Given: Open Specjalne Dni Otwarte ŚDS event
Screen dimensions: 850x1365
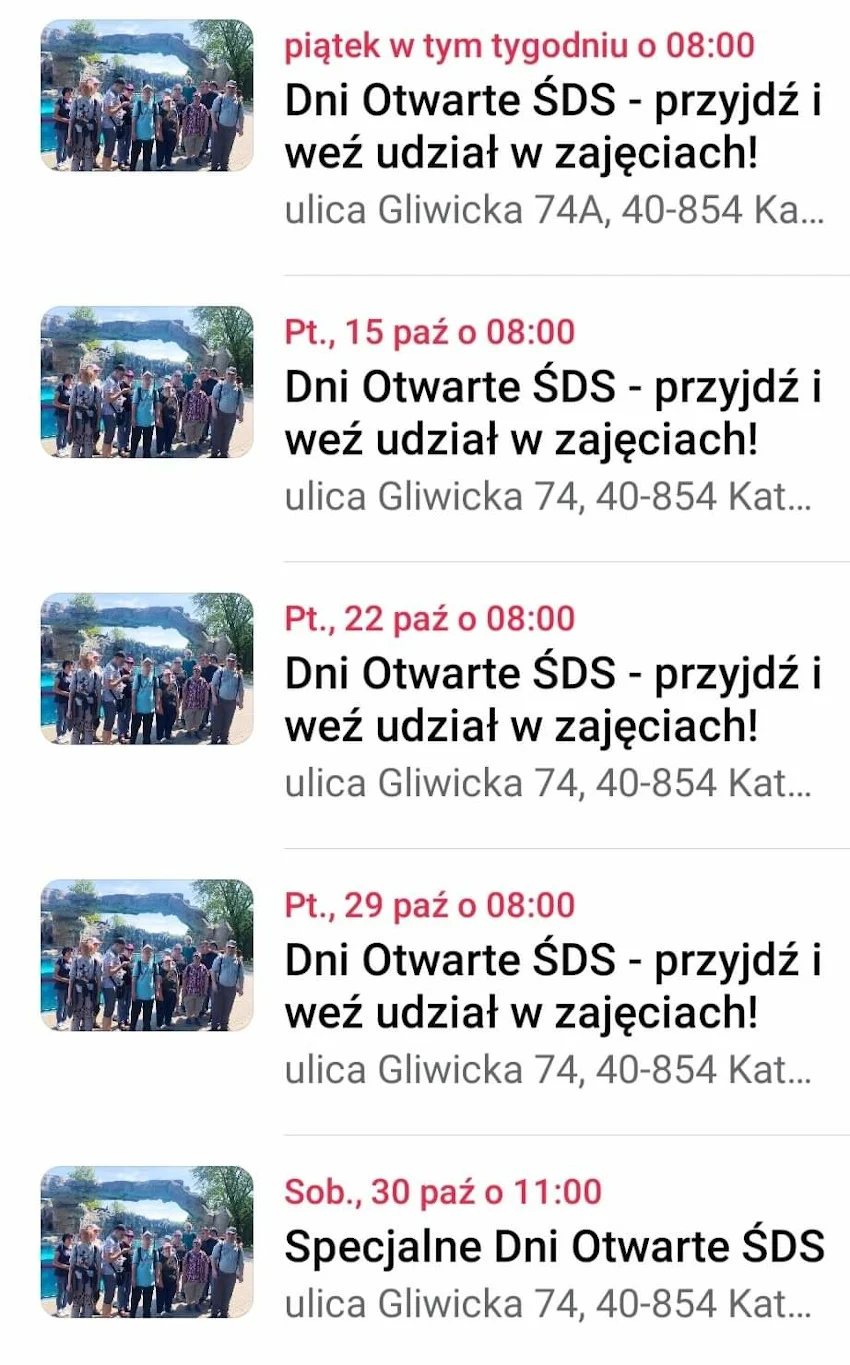Looking at the screenshot, I should [554, 1246].
